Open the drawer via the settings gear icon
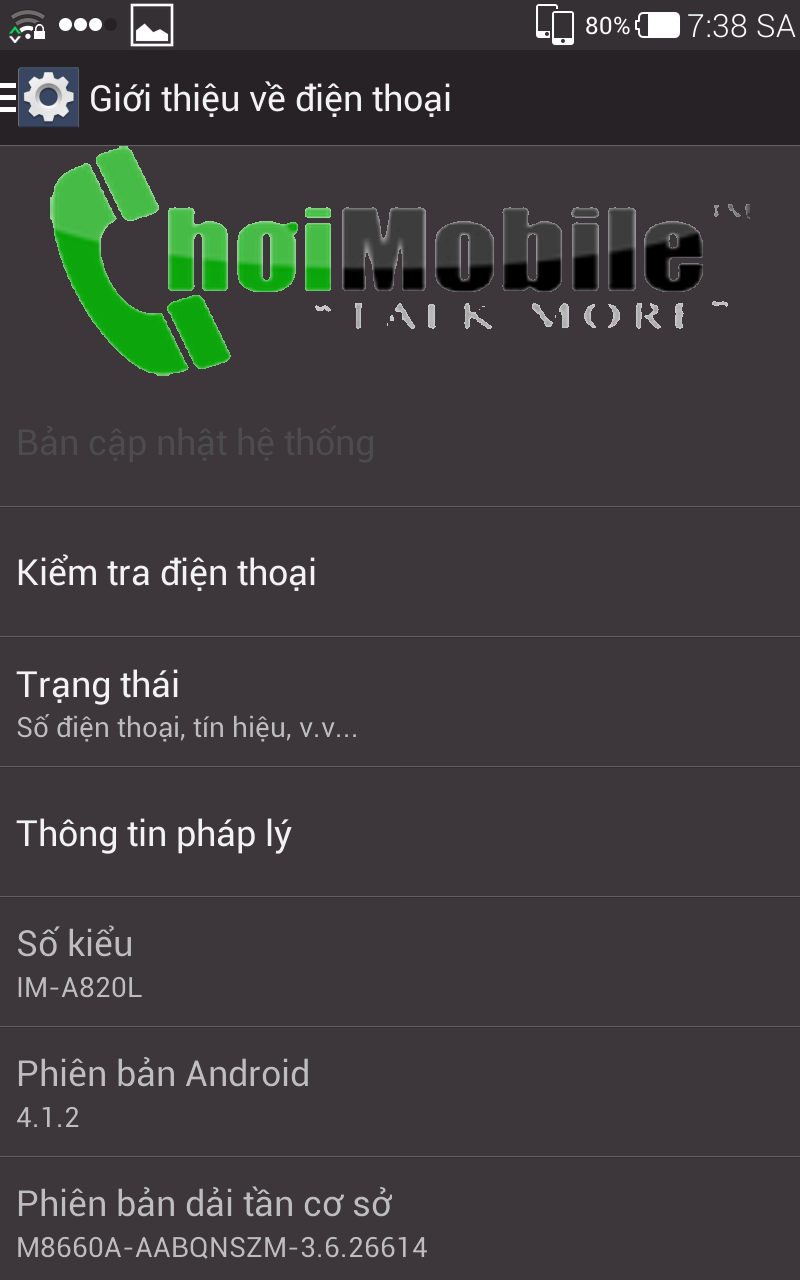 [47, 98]
